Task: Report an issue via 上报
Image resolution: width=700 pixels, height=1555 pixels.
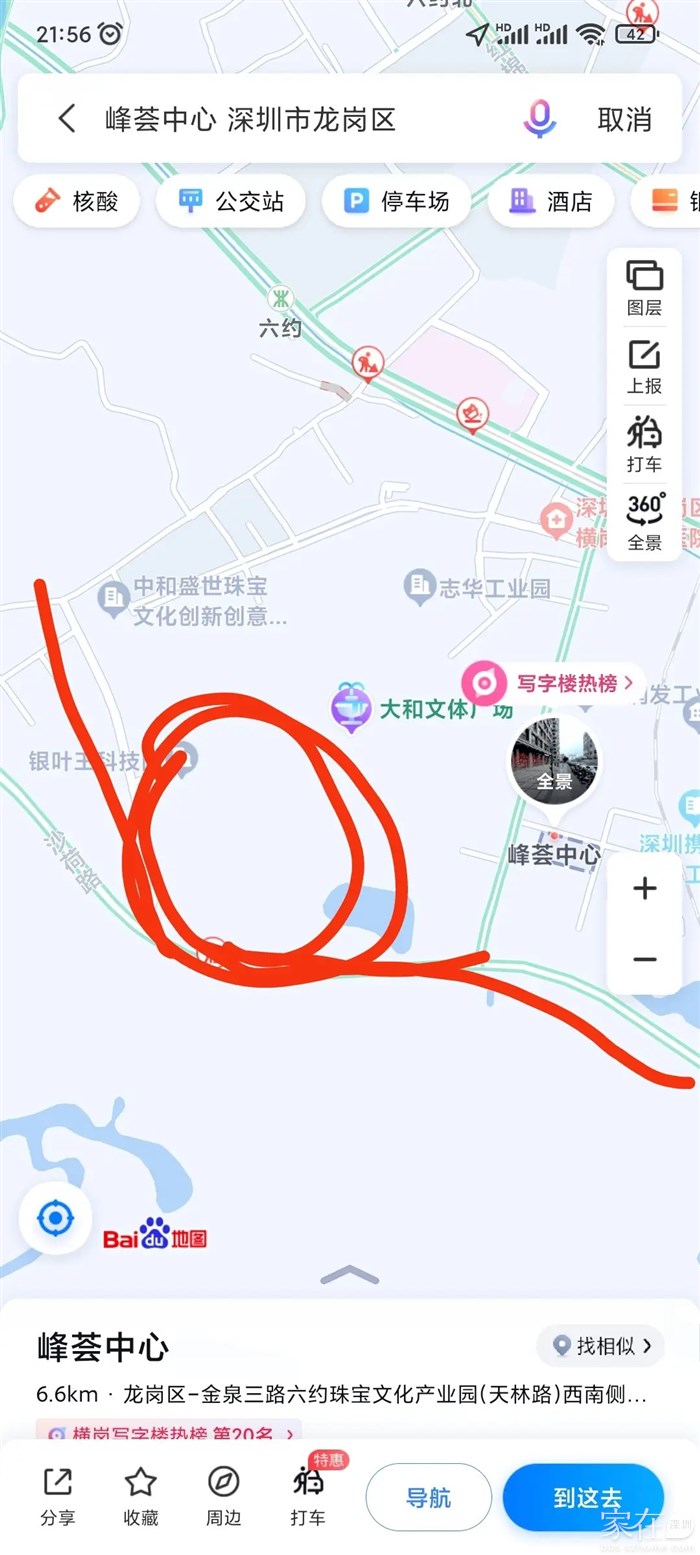Action: (x=645, y=367)
